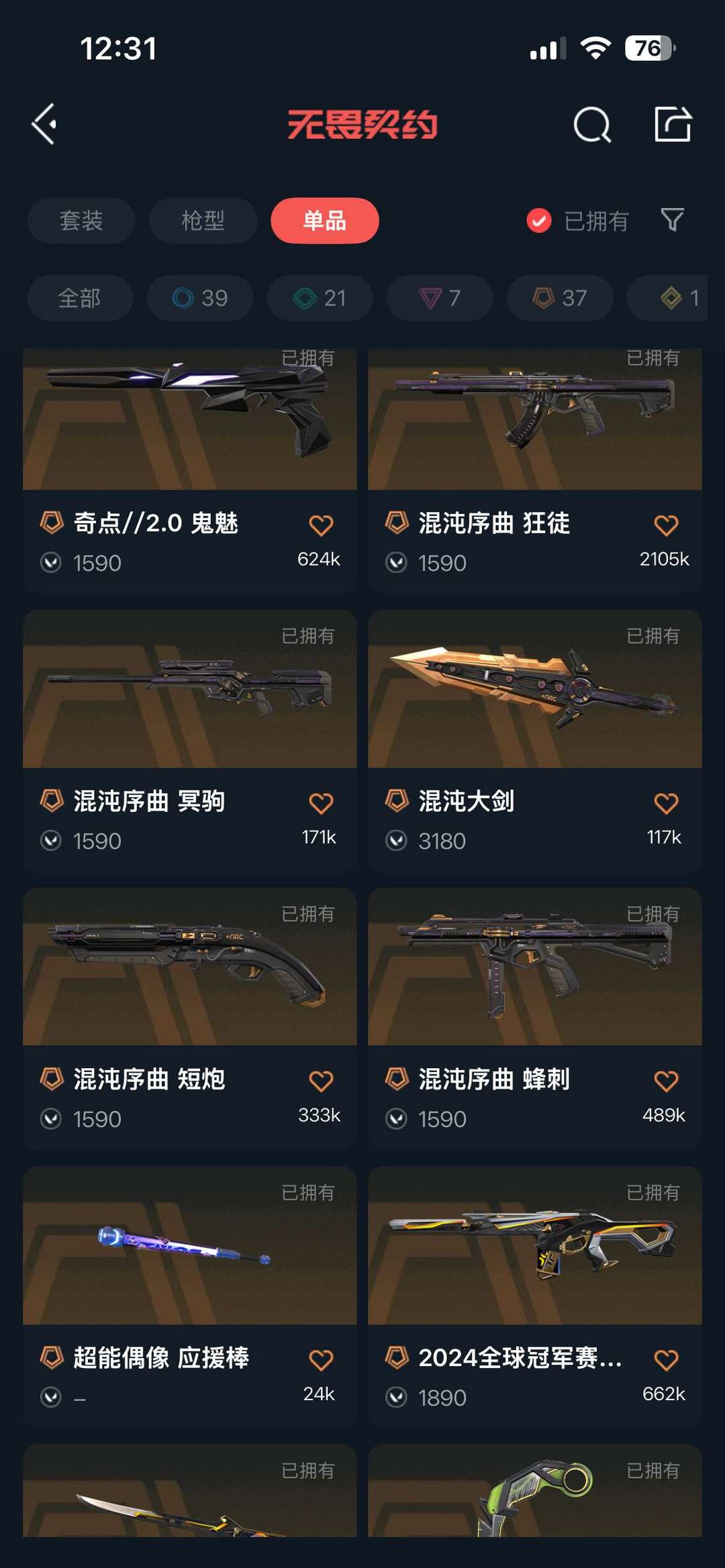Select the blue radianite currency filter showing 39
725x1568 pixels.
198,297
